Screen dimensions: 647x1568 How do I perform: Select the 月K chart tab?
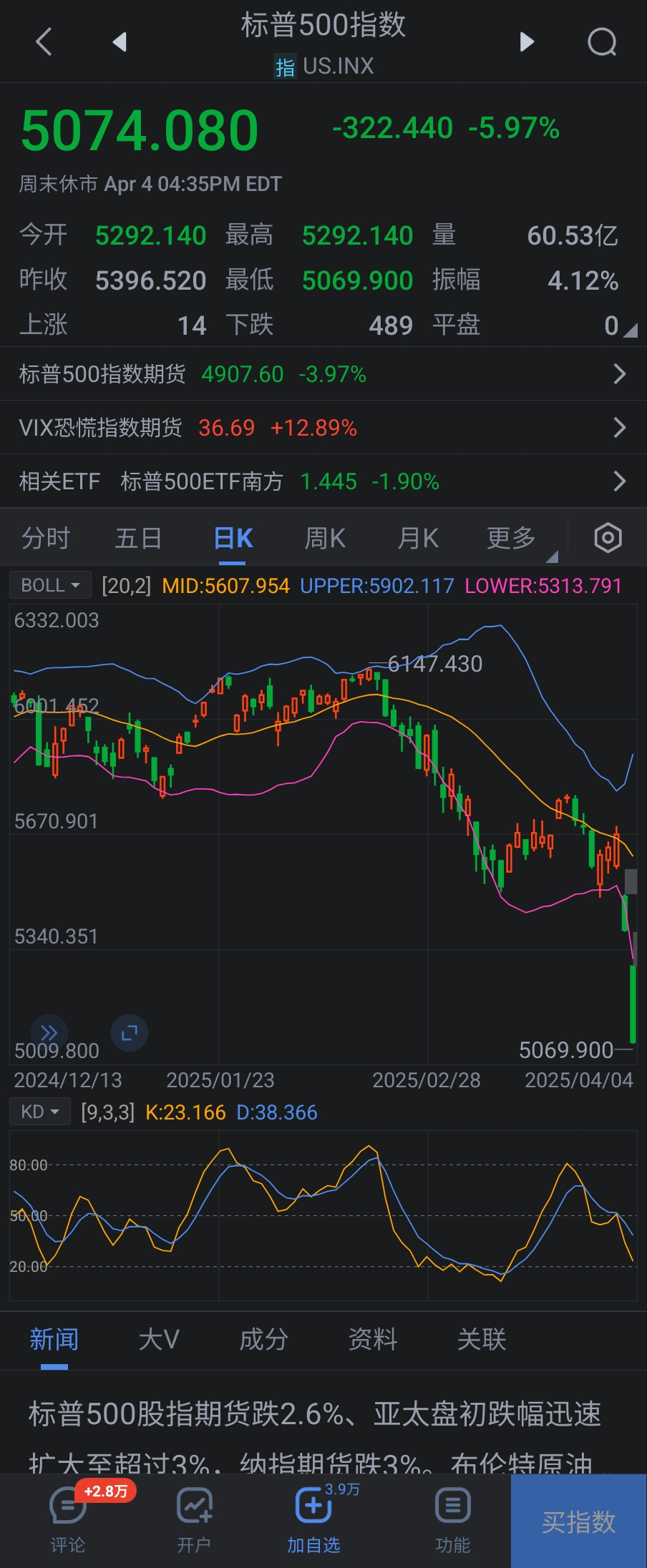tap(418, 538)
